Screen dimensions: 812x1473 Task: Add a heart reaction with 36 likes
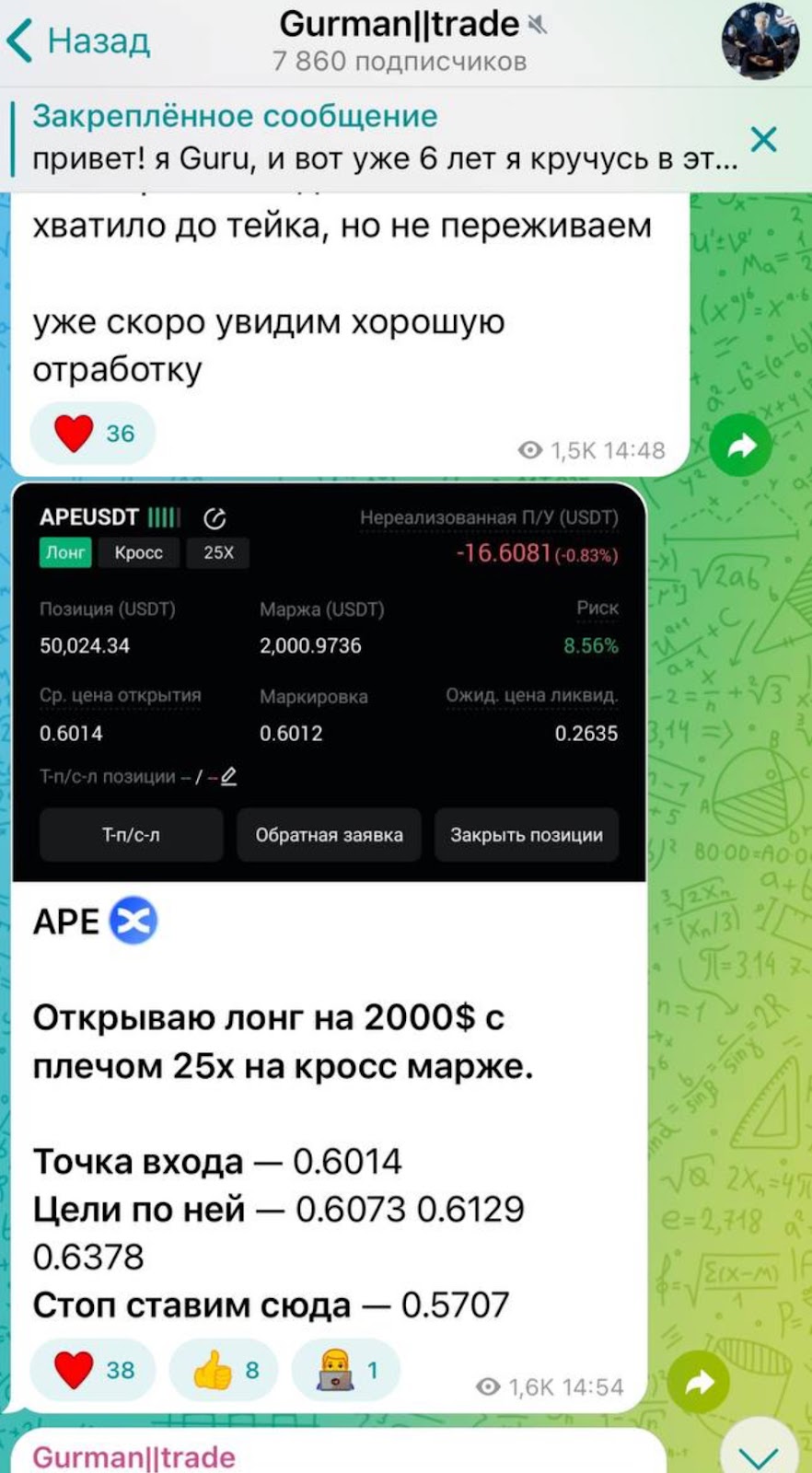click(x=93, y=433)
